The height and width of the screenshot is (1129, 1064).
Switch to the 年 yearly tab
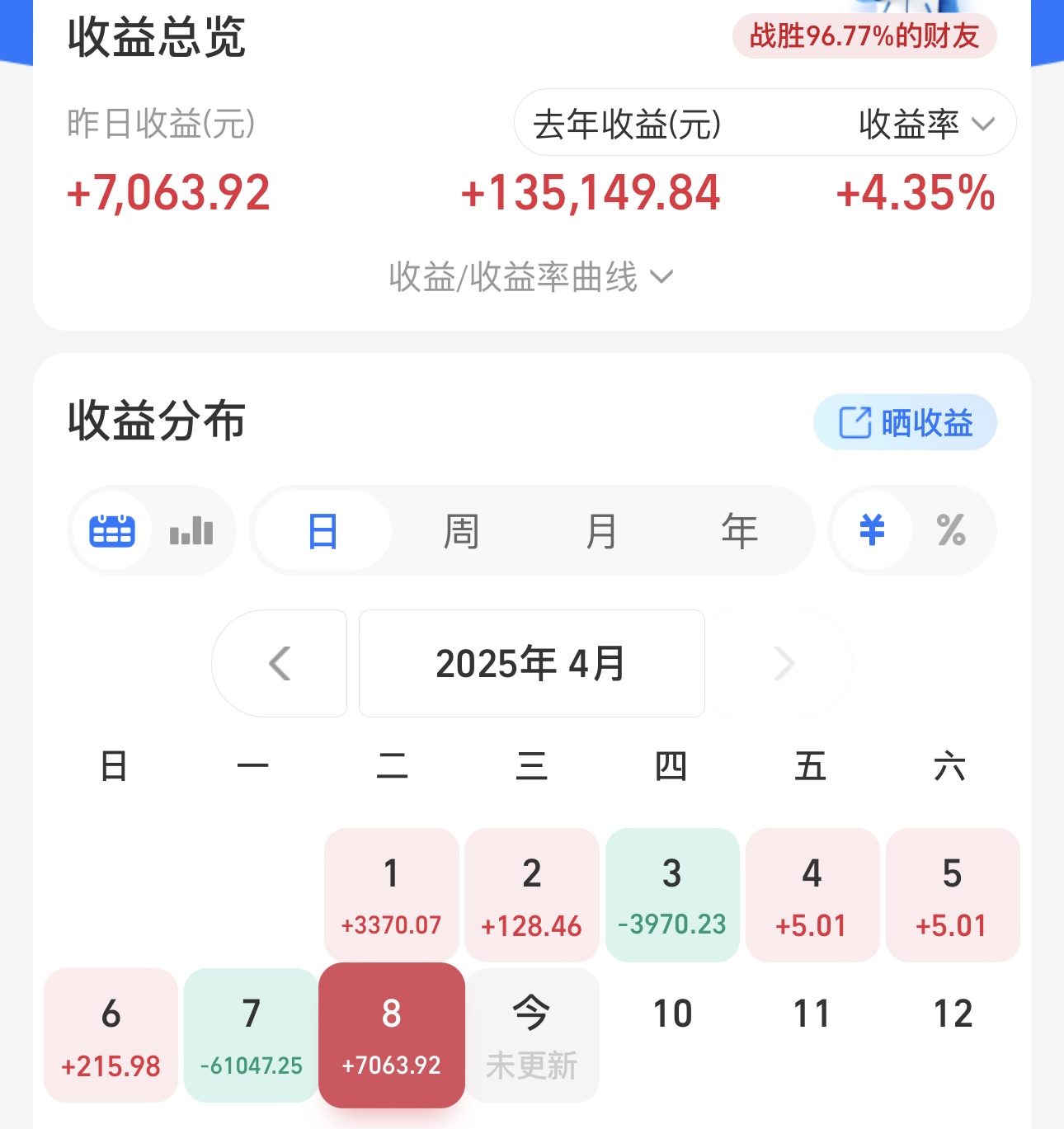point(740,530)
